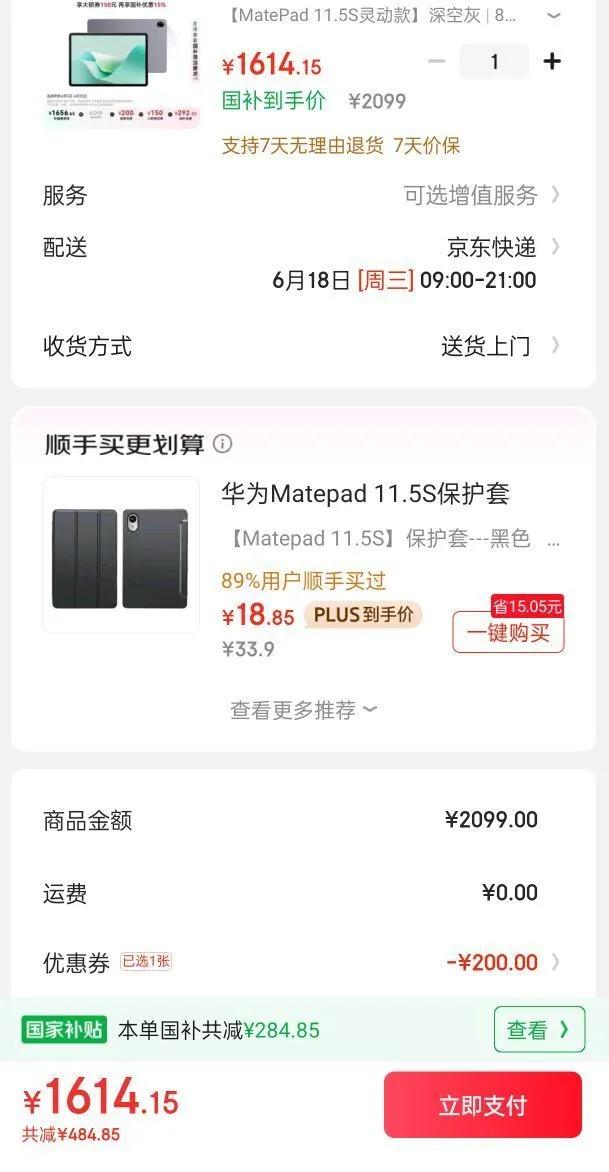Tap 查看 in the 国家补贴 banner
Screen dimensions: 609x1172
[538, 1029]
